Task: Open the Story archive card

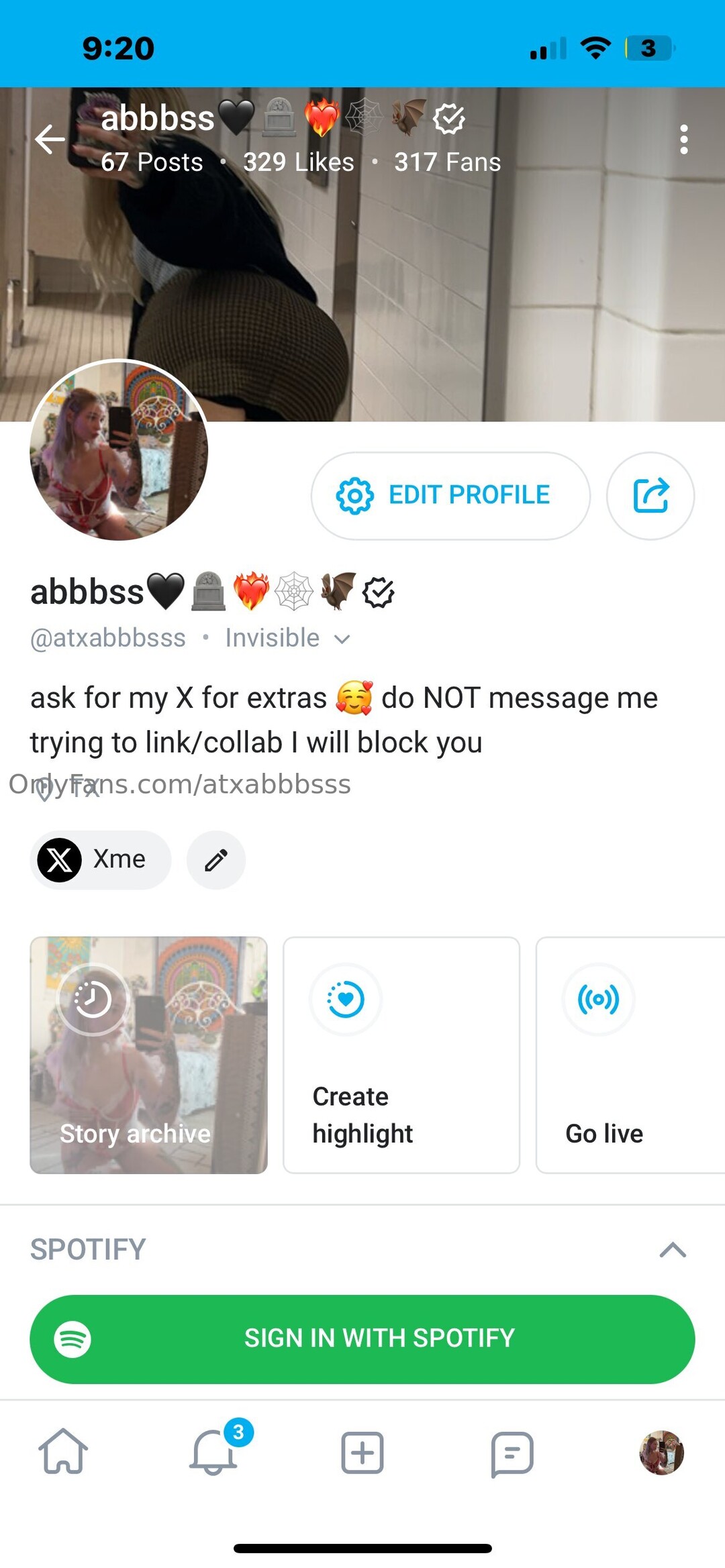Action: tap(148, 1055)
